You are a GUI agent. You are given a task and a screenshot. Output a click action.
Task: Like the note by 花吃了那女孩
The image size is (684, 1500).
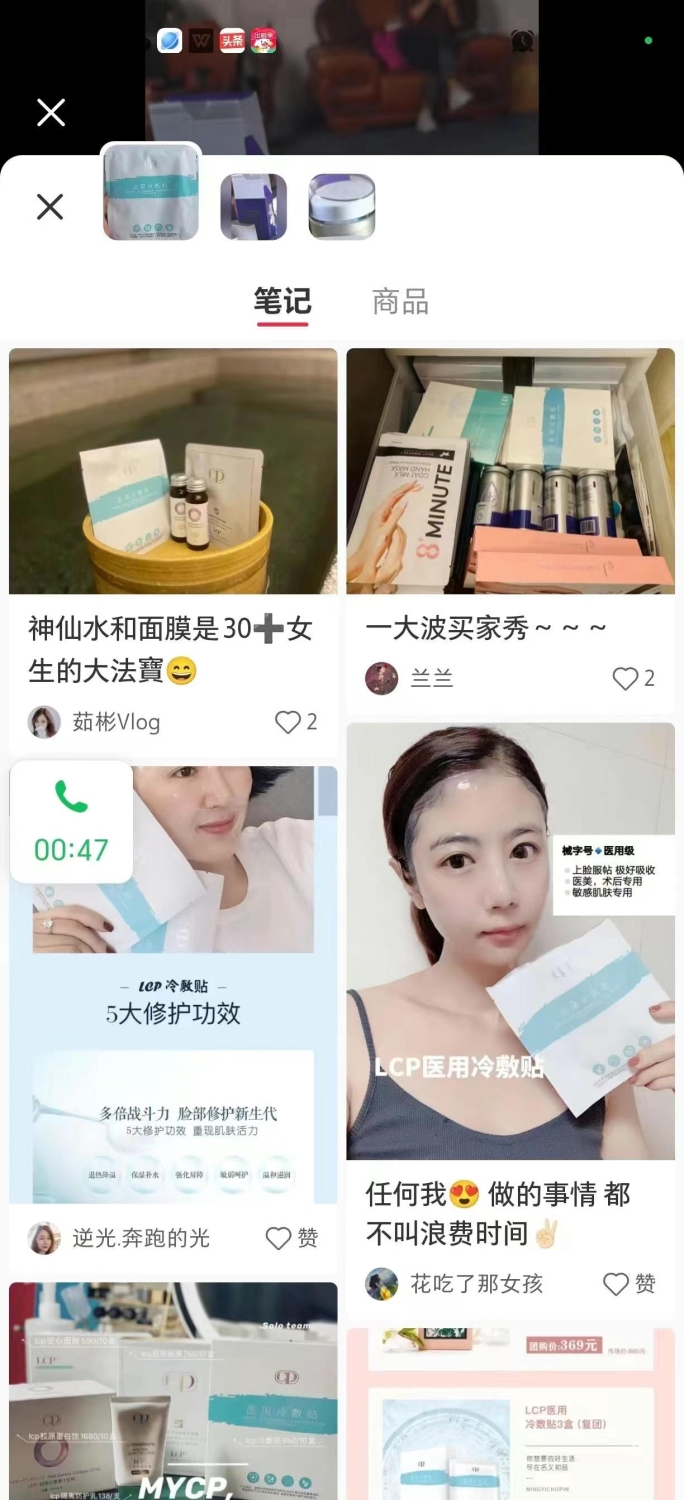pos(630,1284)
